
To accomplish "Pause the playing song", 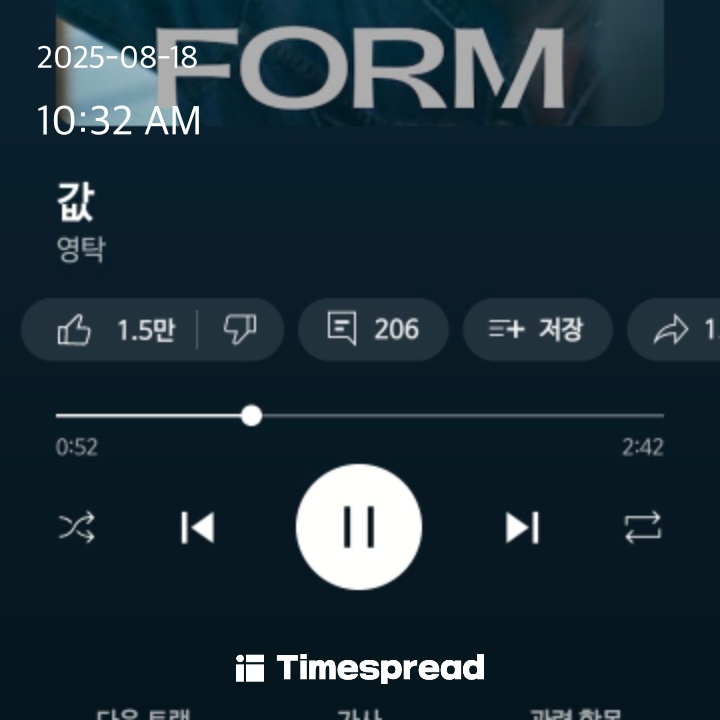I will pyautogui.click(x=359, y=527).
